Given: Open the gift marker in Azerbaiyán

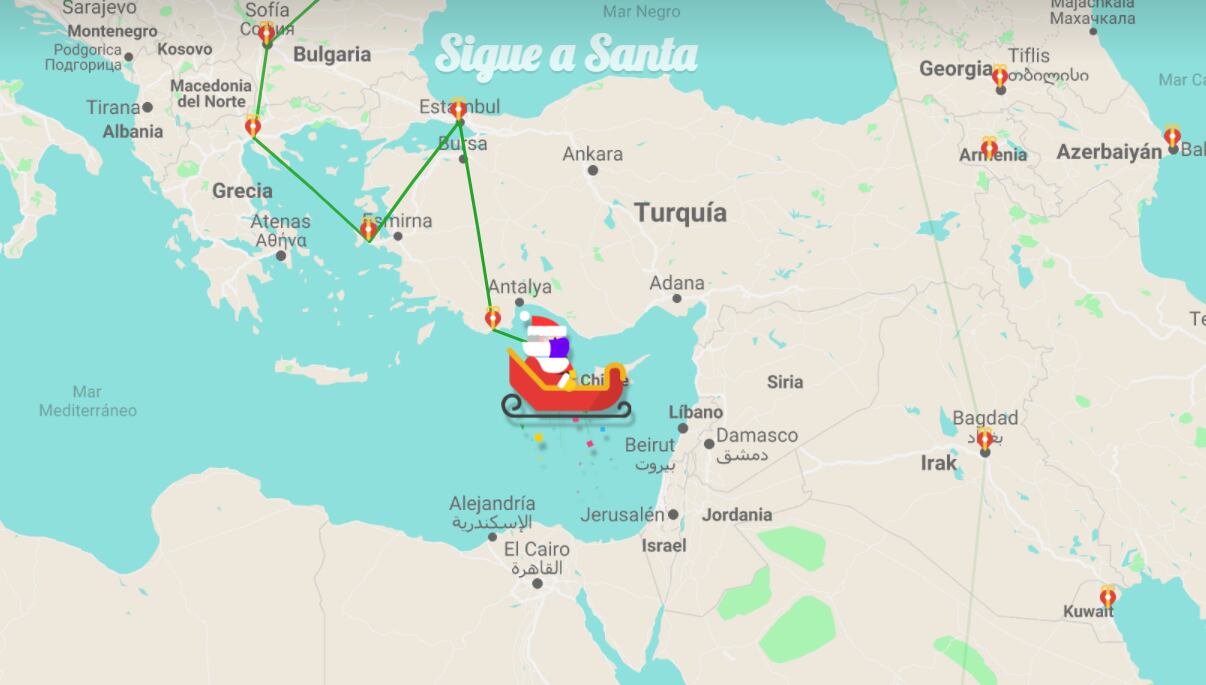Looking at the screenshot, I should coord(1172,136).
